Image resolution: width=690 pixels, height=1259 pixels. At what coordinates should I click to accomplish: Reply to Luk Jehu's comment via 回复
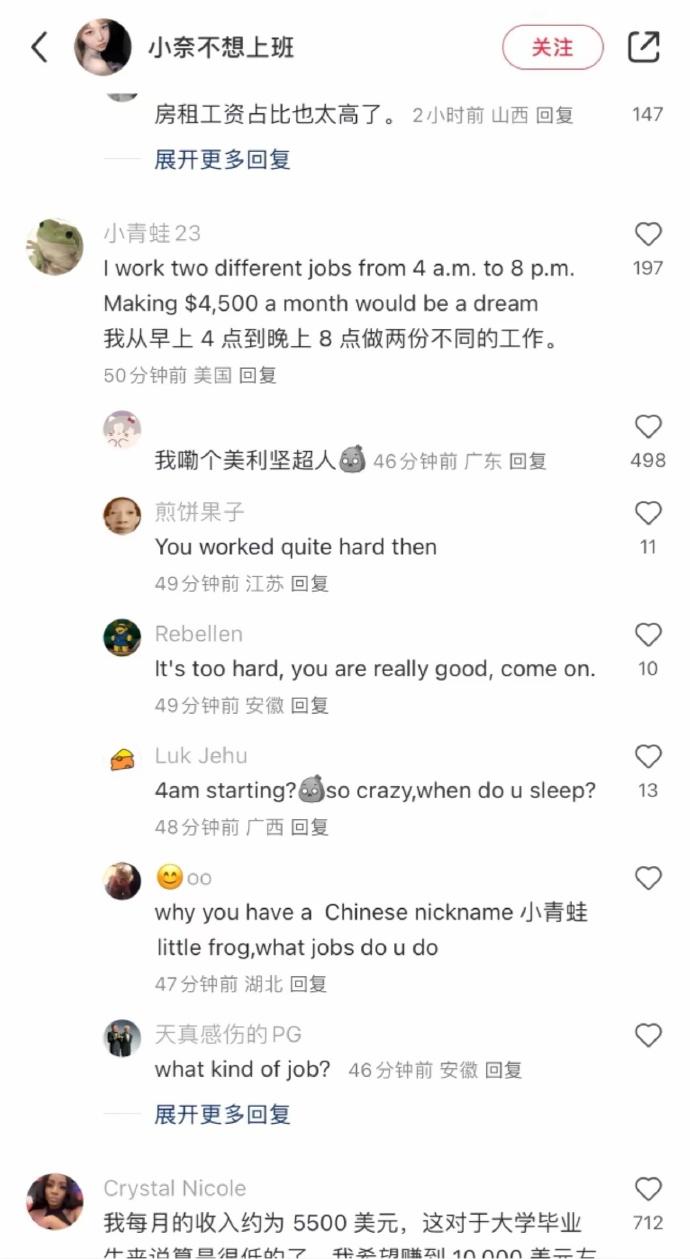pos(310,828)
